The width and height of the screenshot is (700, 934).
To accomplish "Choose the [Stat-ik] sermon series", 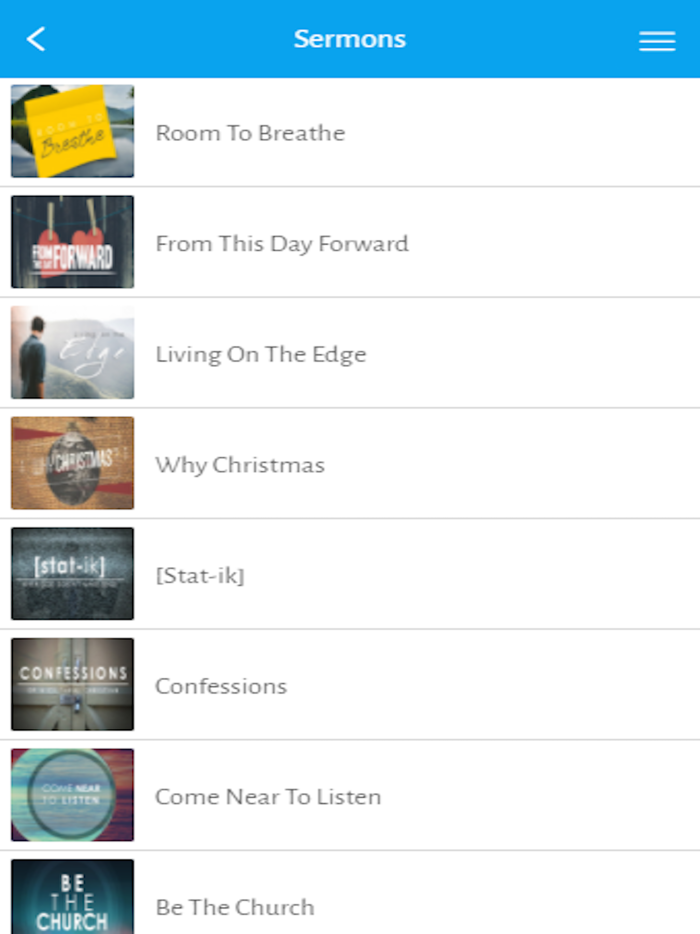I will 199,575.
